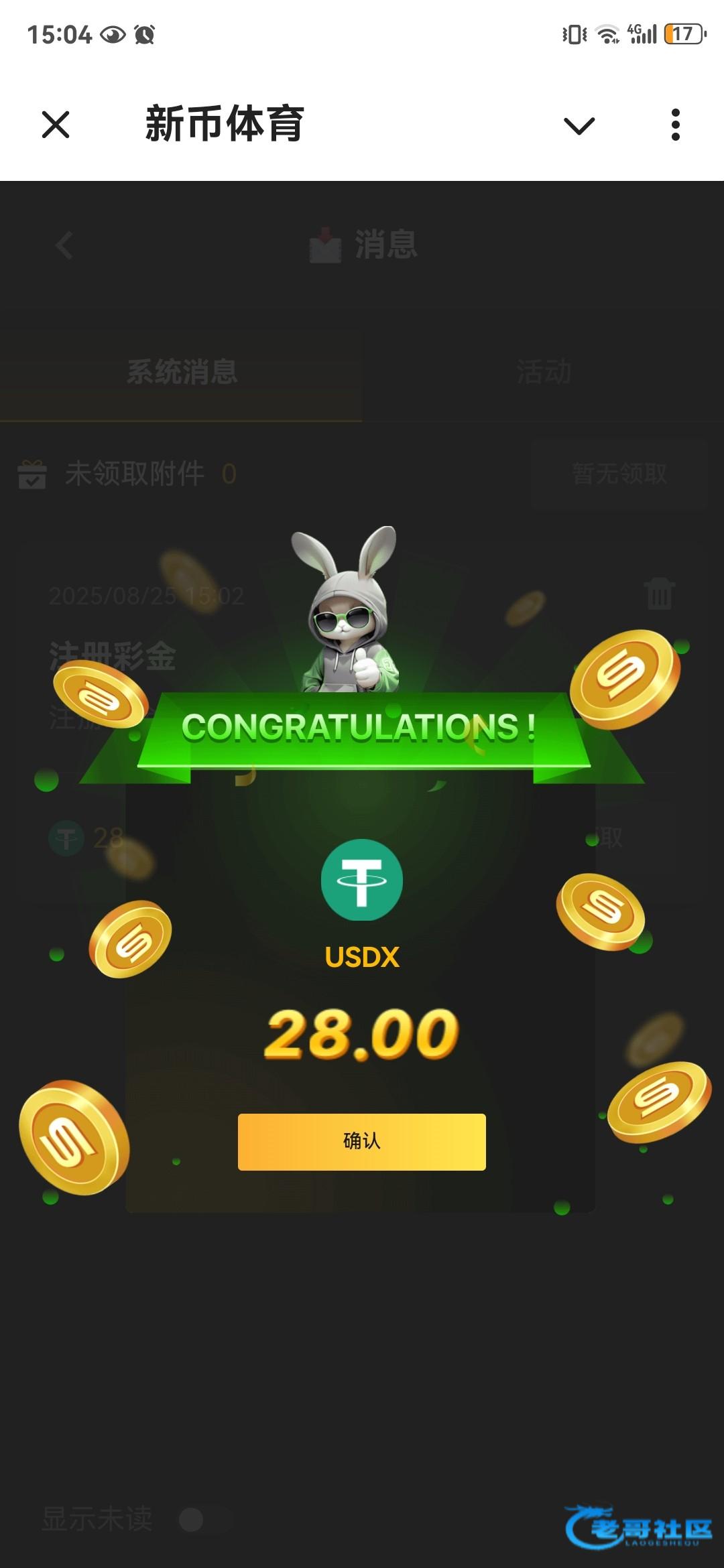The height and width of the screenshot is (1568, 724).
Task: Open the three-dot overflow menu
Action: coord(675,125)
